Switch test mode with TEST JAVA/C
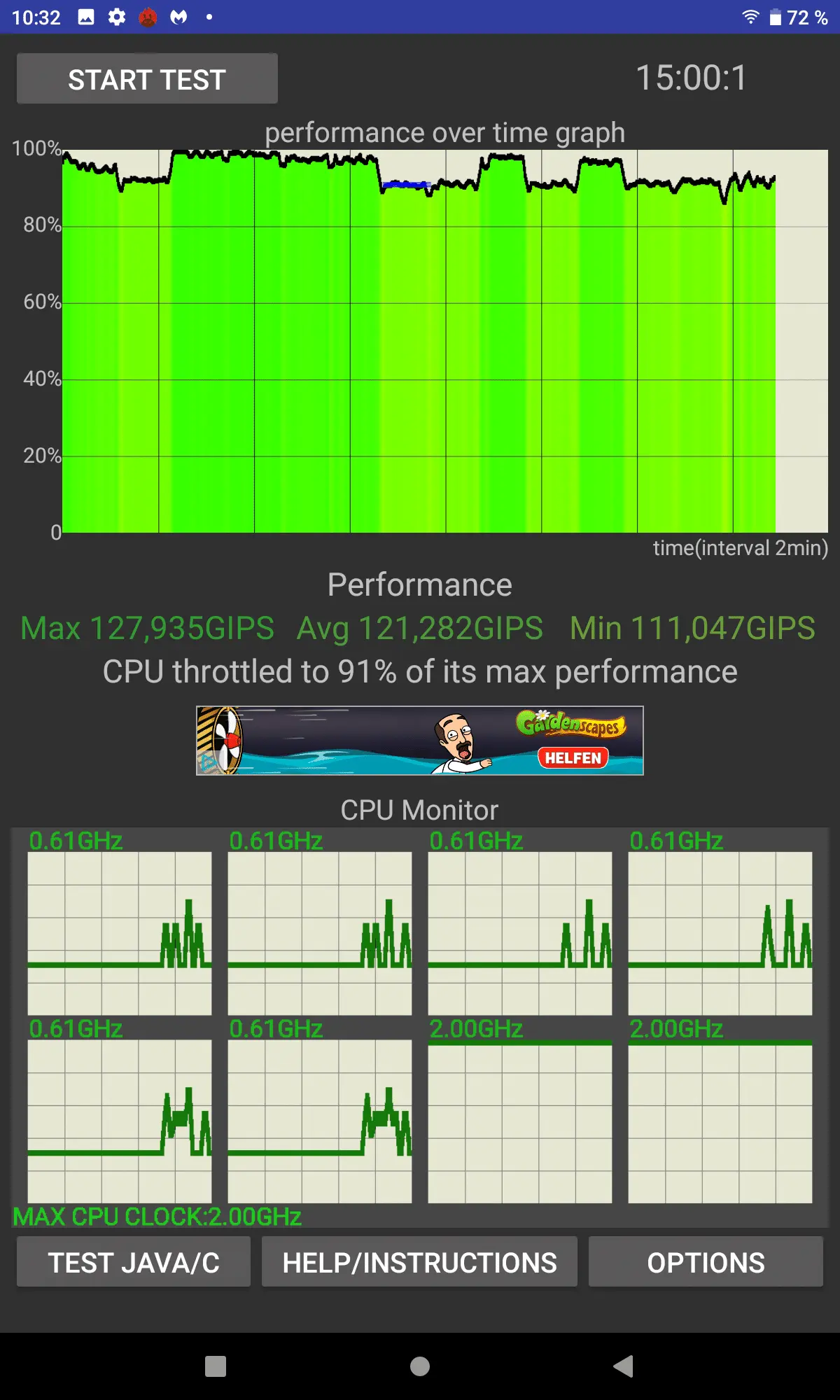Viewport: 840px width, 1400px height. click(x=134, y=1262)
